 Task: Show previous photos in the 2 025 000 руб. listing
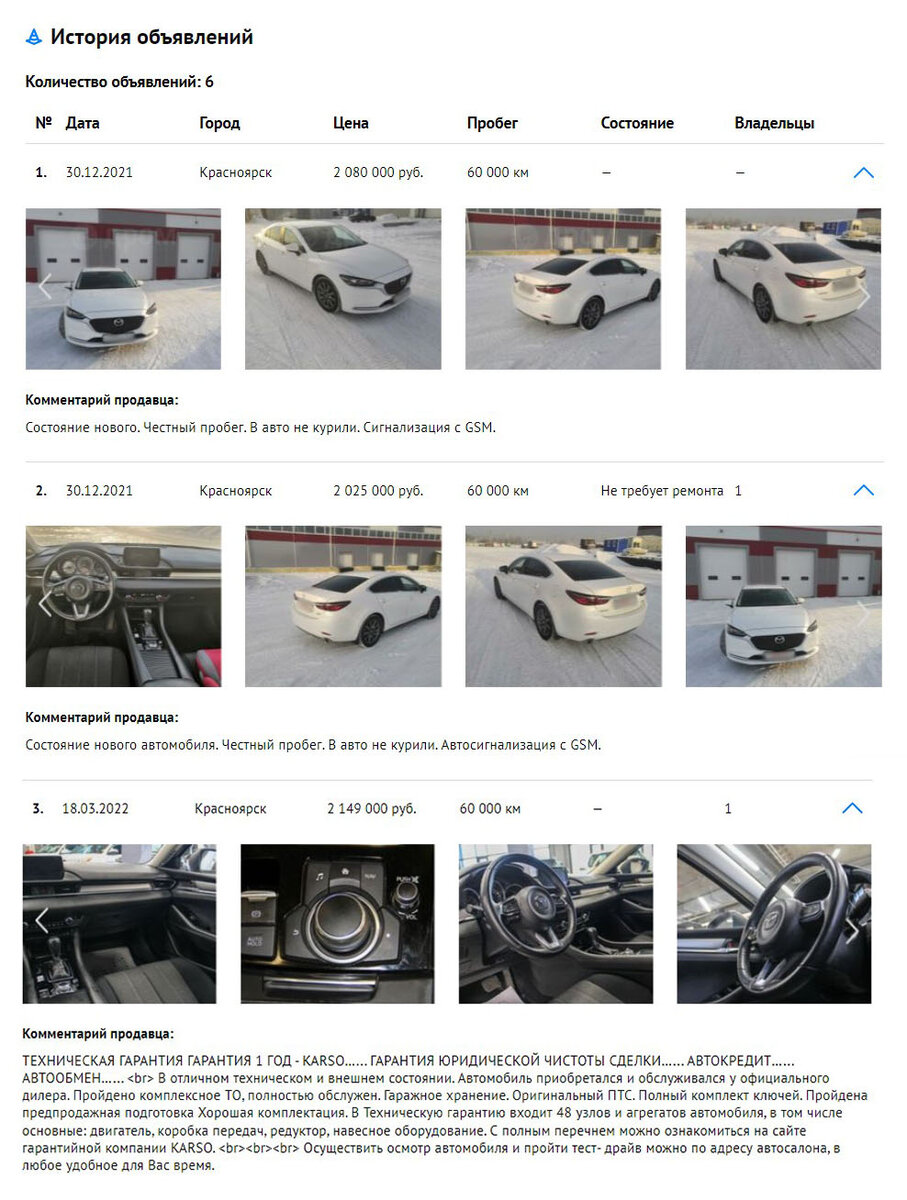[x=45, y=604]
